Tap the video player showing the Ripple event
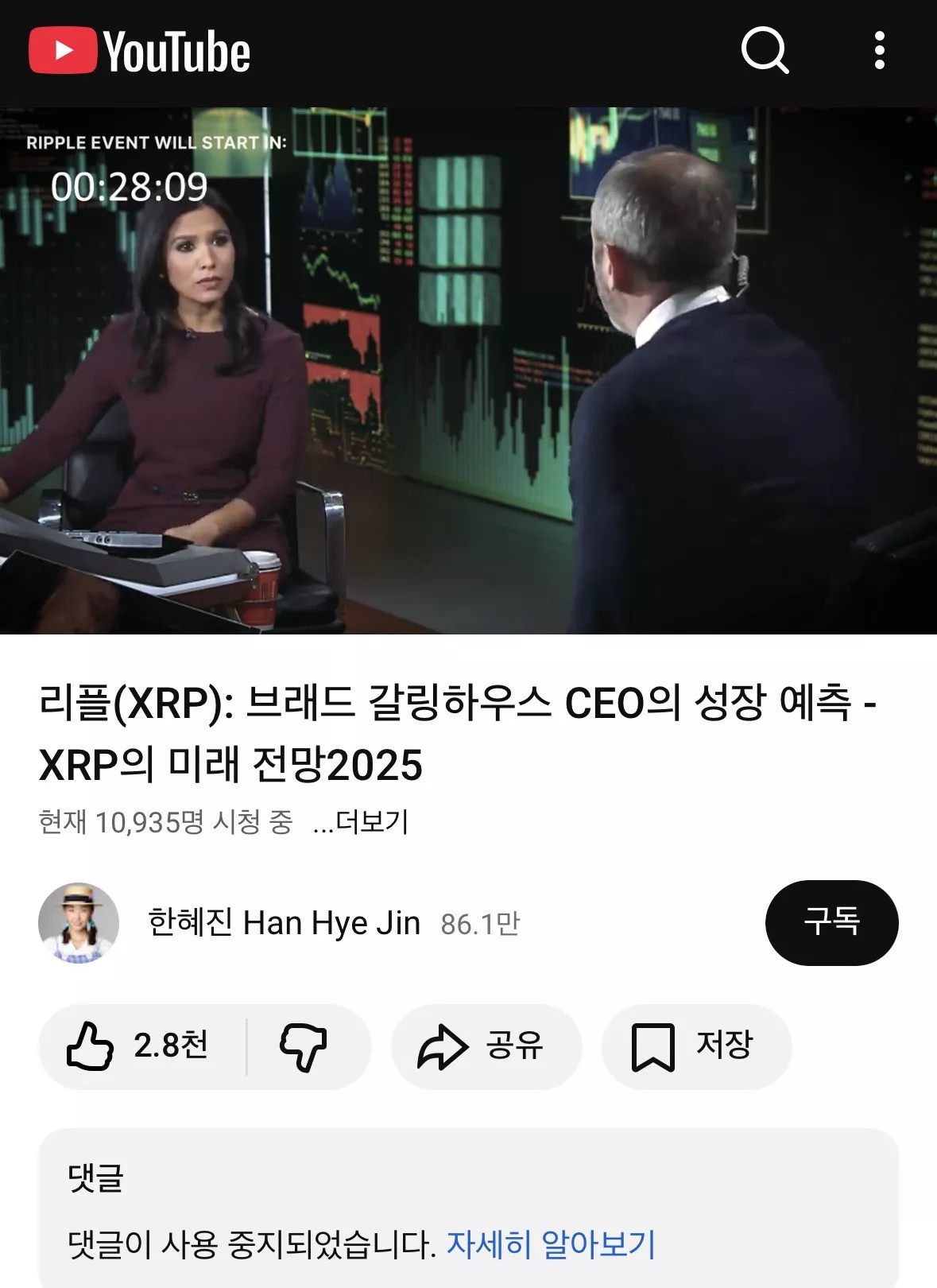Screen dimensions: 937x1288 pyautogui.click(x=468, y=370)
